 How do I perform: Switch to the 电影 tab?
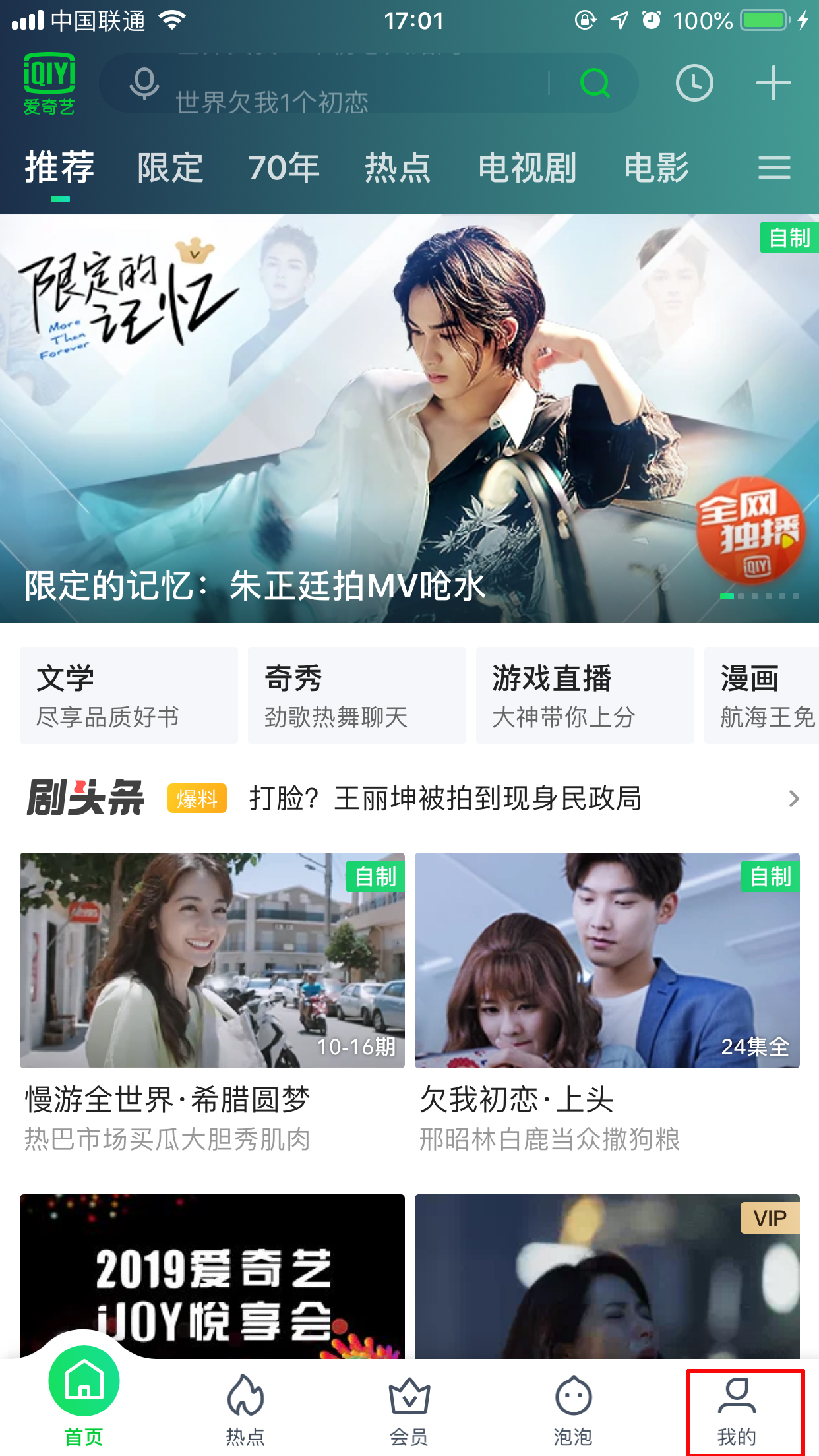(659, 167)
